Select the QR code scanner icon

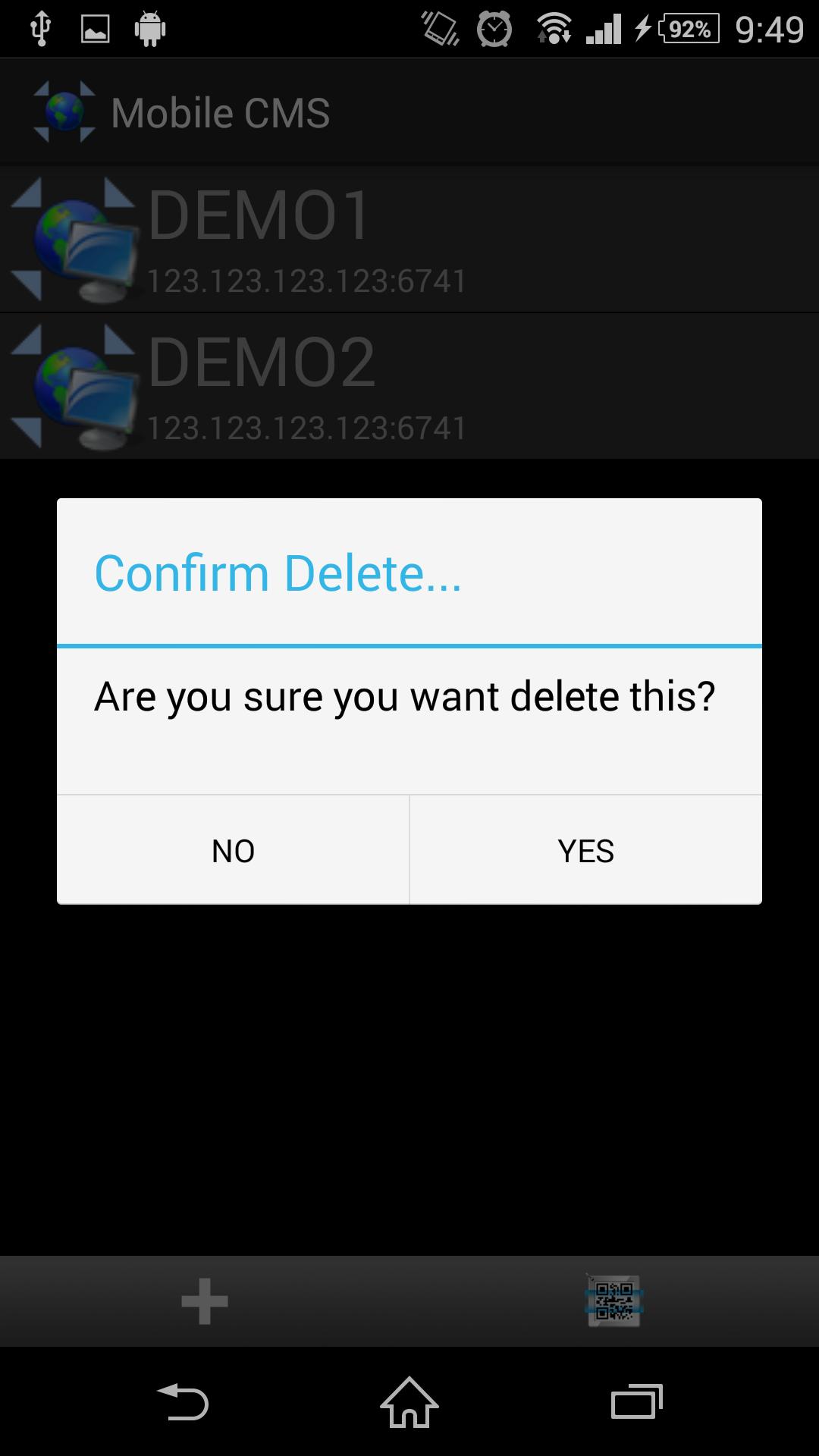614,1300
